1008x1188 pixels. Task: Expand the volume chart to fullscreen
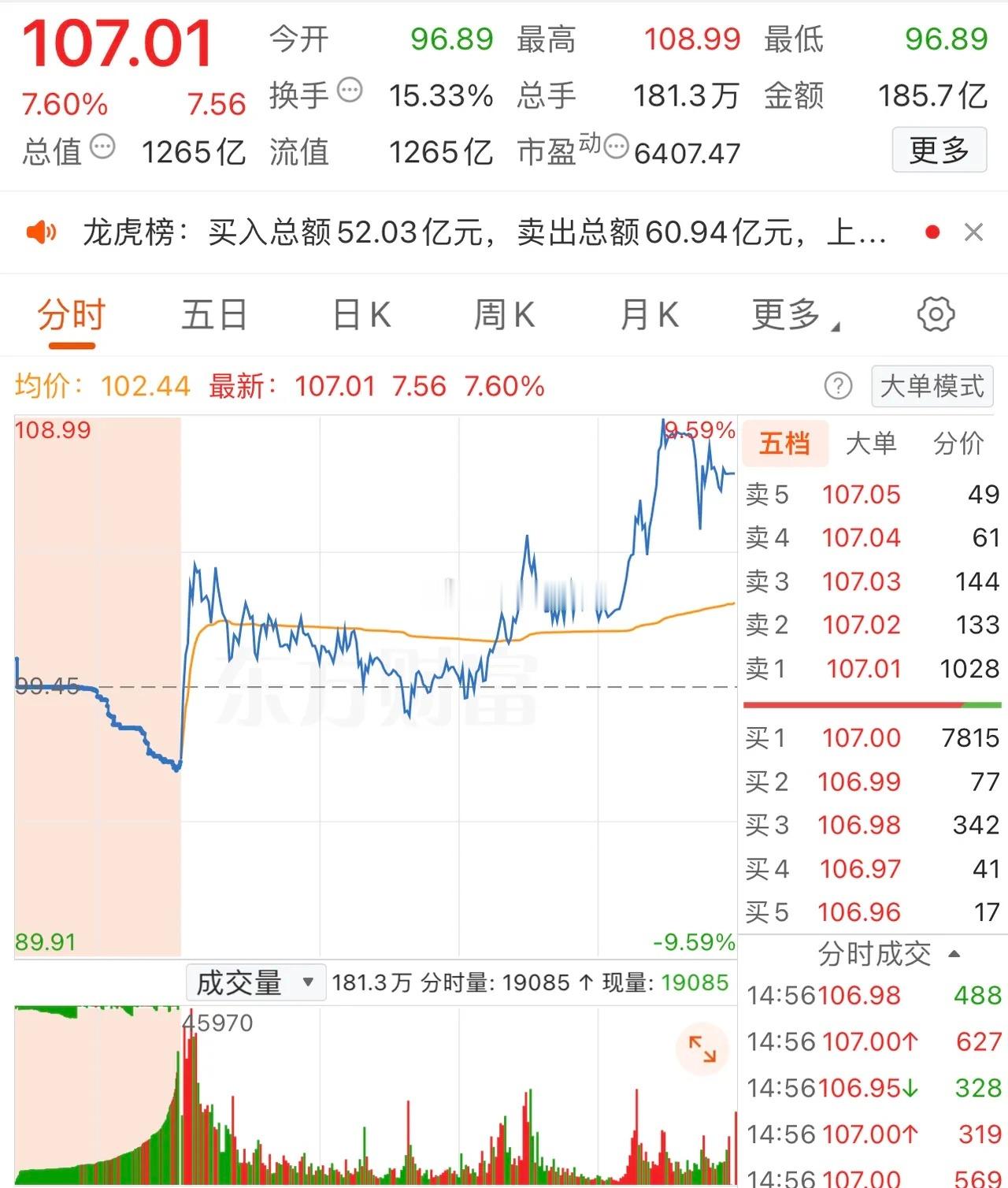click(703, 1050)
